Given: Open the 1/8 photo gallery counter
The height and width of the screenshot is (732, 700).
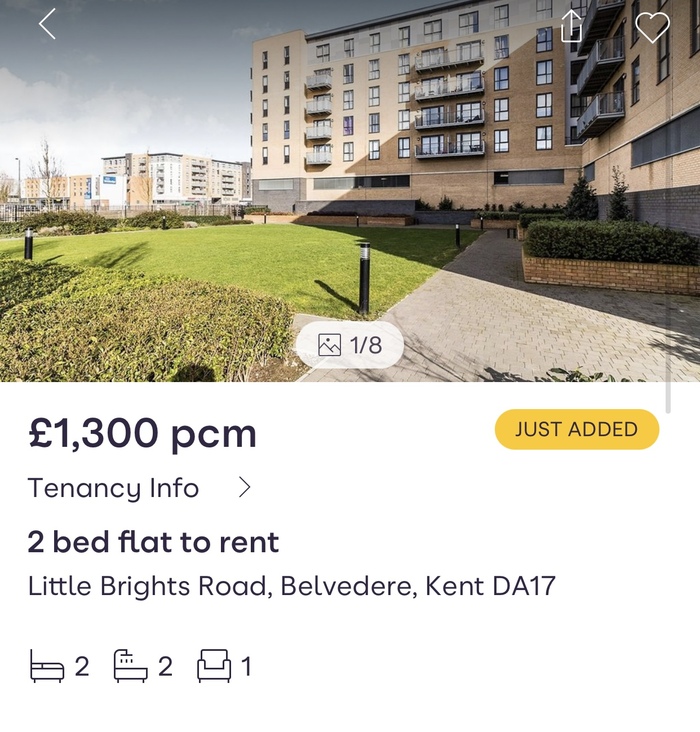Looking at the screenshot, I should (350, 345).
